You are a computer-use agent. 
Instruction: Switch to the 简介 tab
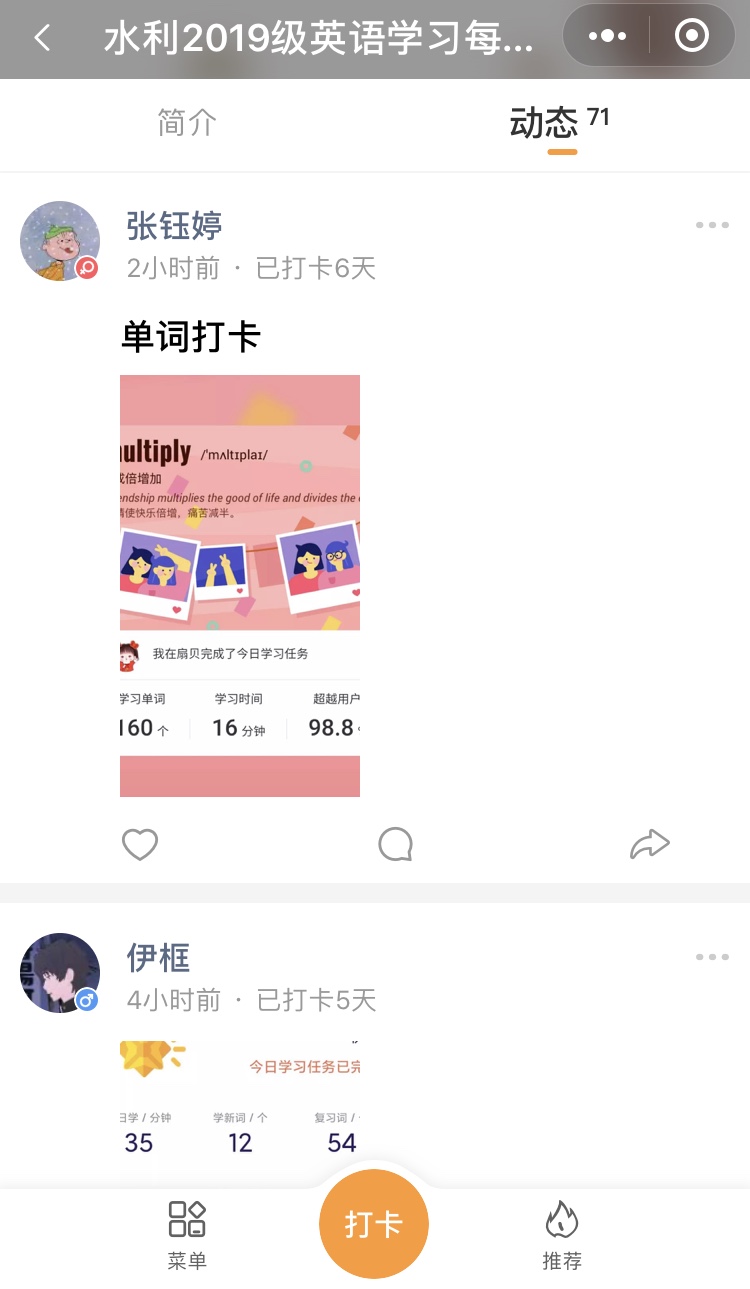(x=187, y=123)
